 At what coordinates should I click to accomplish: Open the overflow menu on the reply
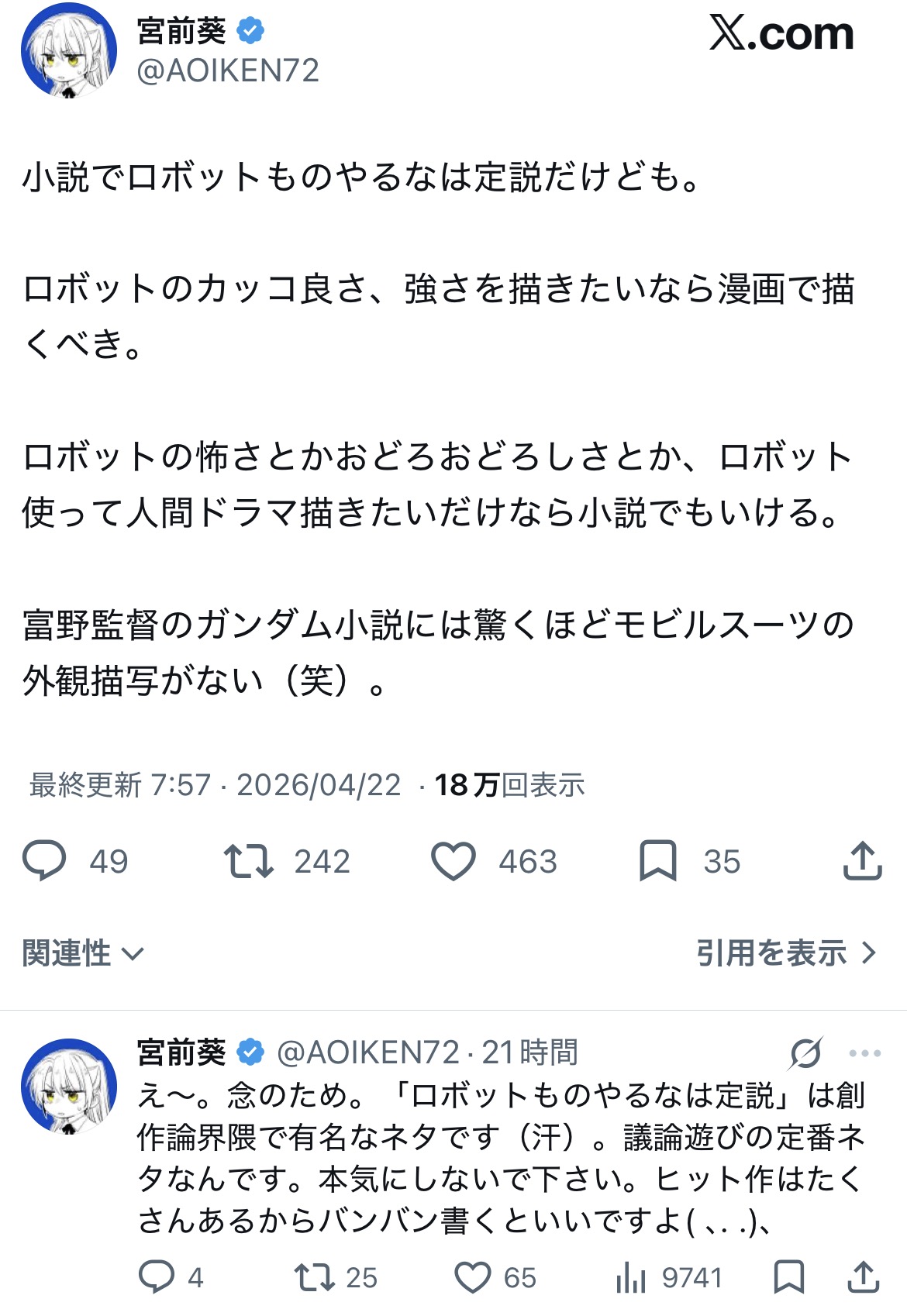pyautogui.click(x=865, y=1053)
